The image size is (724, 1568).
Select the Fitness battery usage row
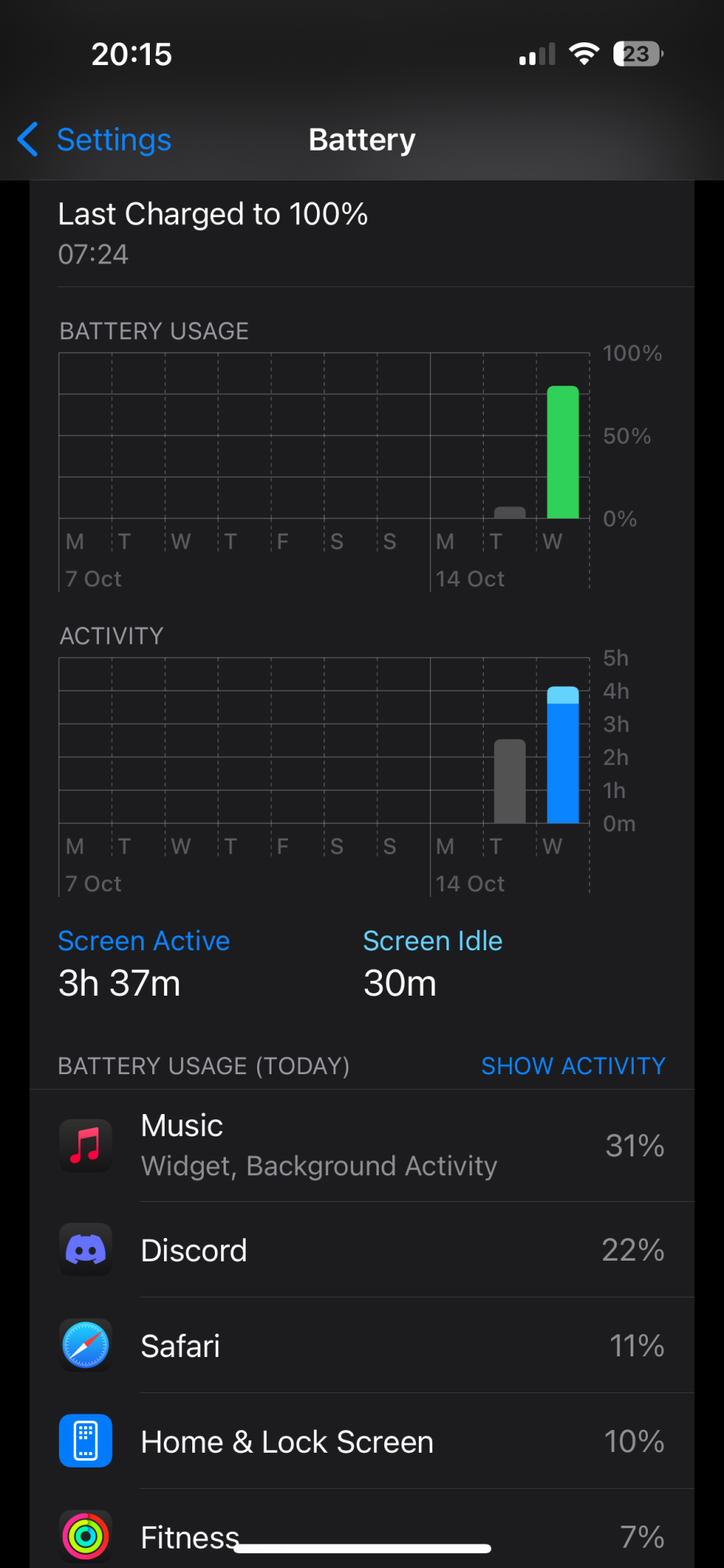tap(362, 1530)
